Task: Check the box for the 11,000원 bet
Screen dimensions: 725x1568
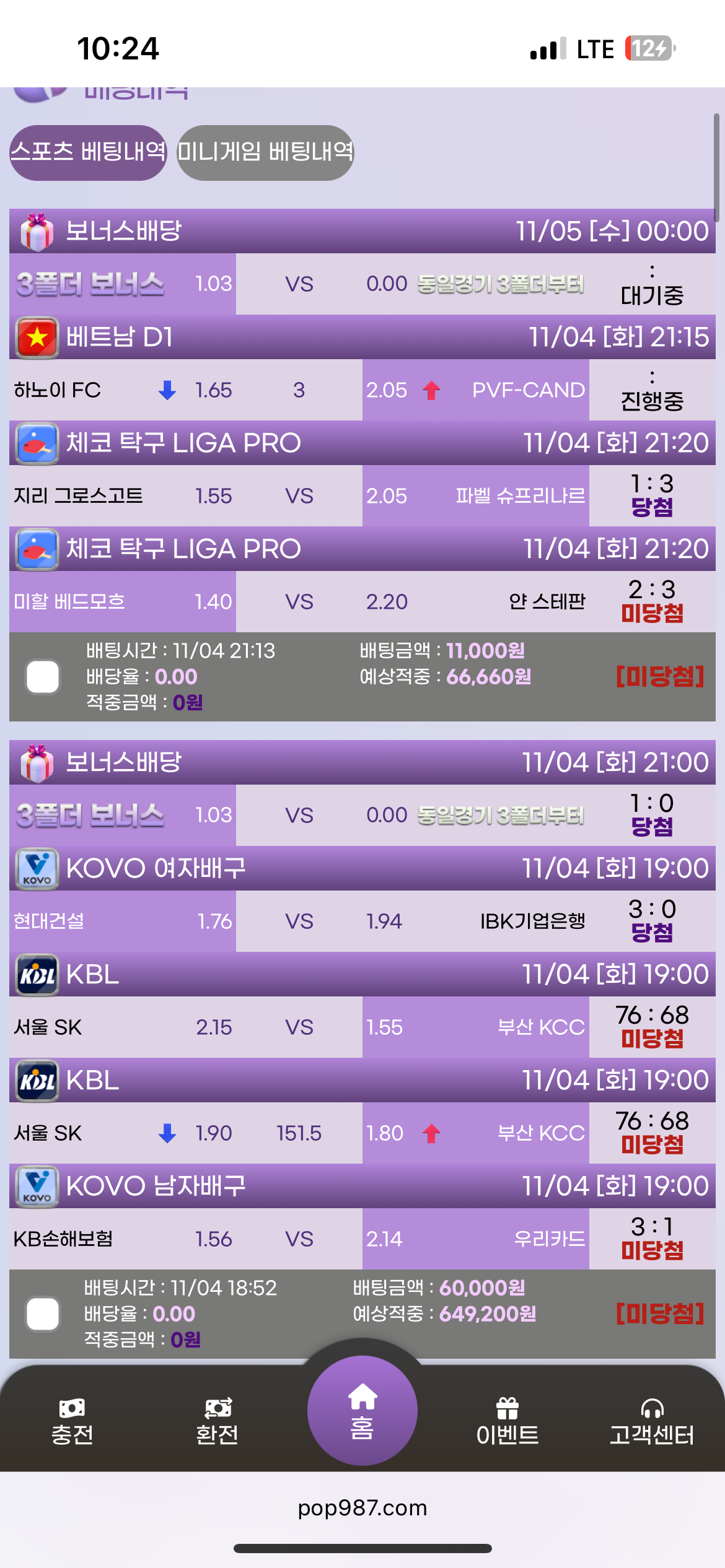Action: [x=43, y=677]
